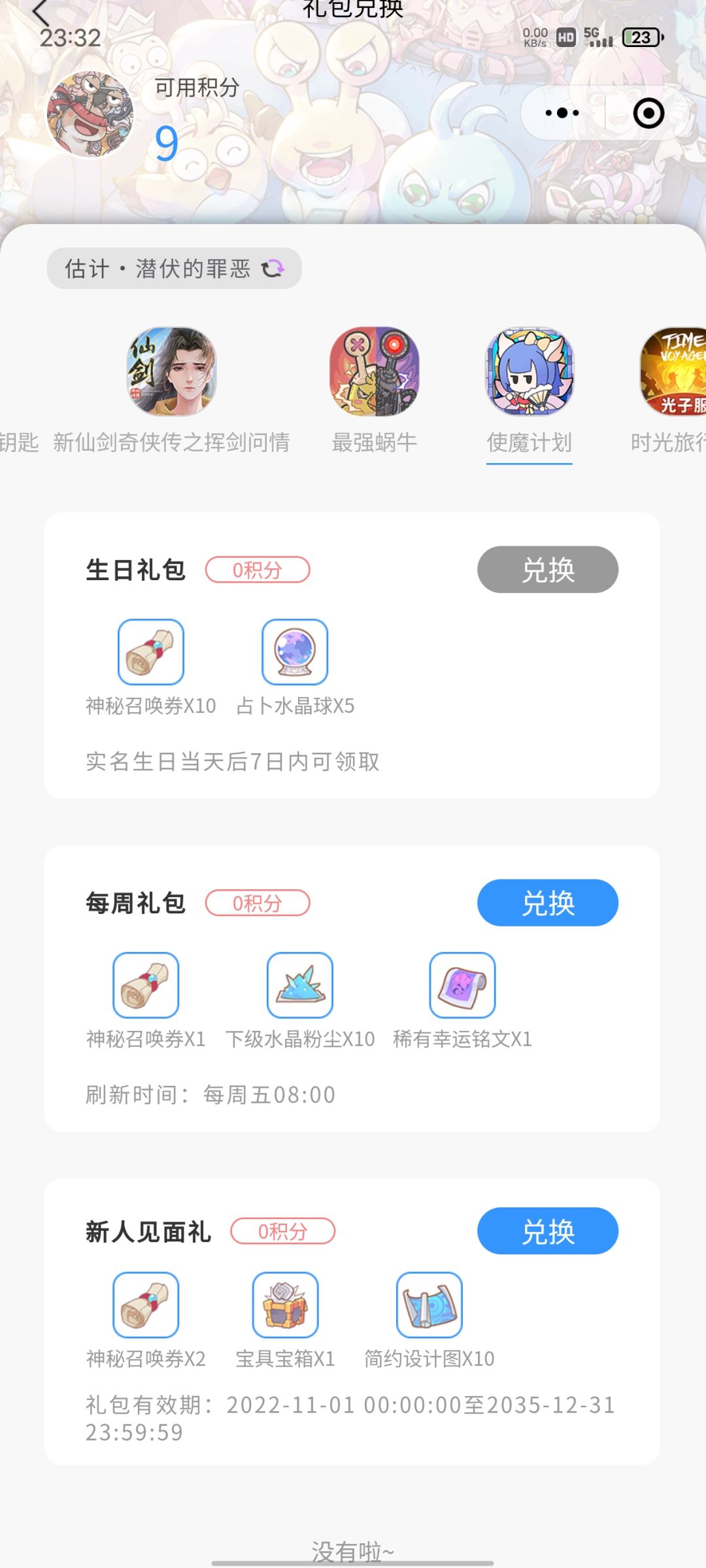Switch to the 使魔计划 tab
Image resolution: width=706 pixels, height=1568 pixels.
click(529, 442)
